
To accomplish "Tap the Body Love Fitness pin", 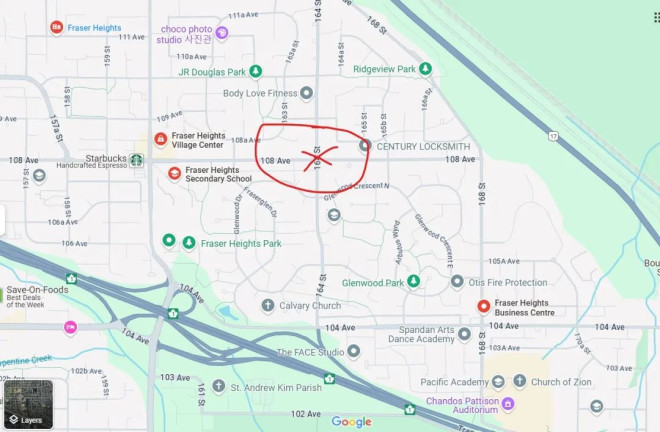I will 307,93.
